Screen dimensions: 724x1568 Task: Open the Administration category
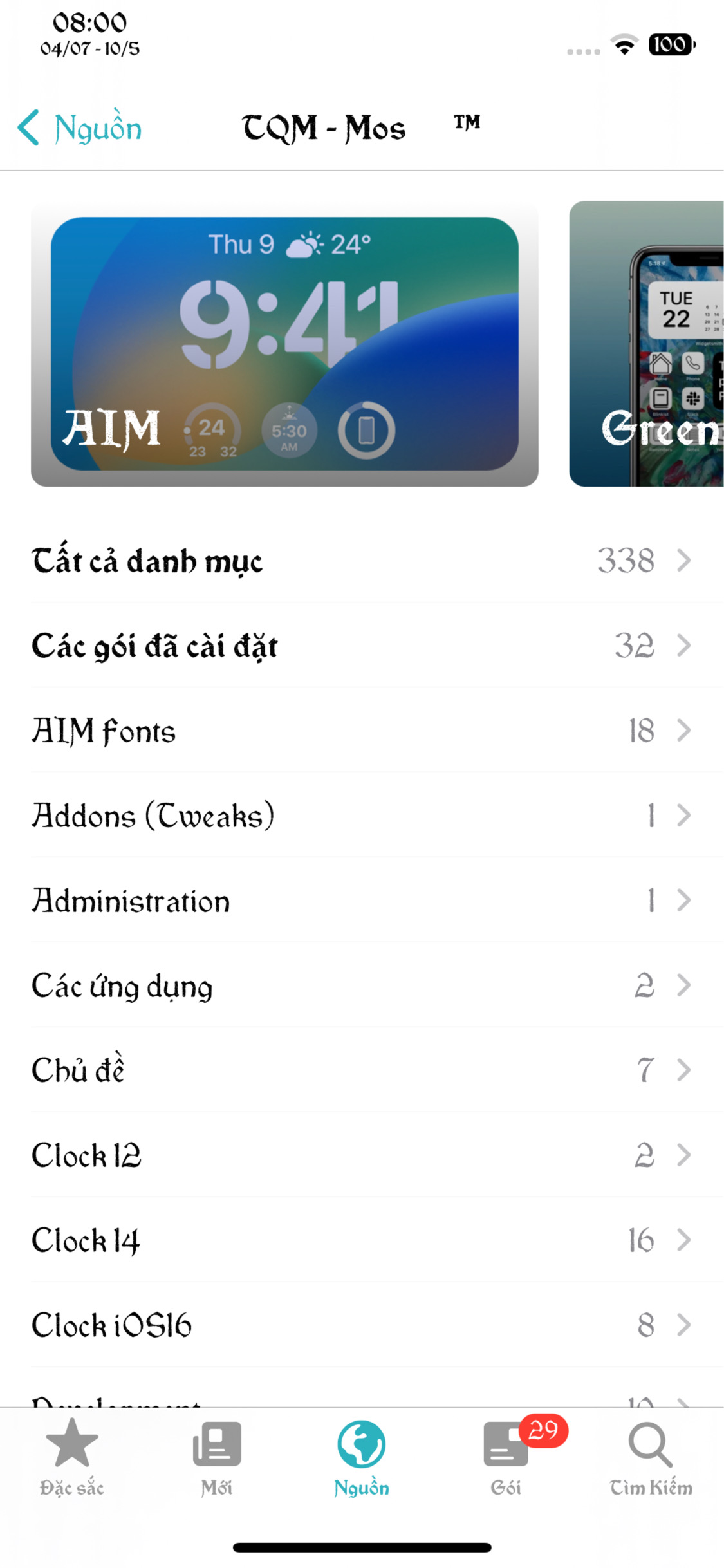click(x=360, y=900)
